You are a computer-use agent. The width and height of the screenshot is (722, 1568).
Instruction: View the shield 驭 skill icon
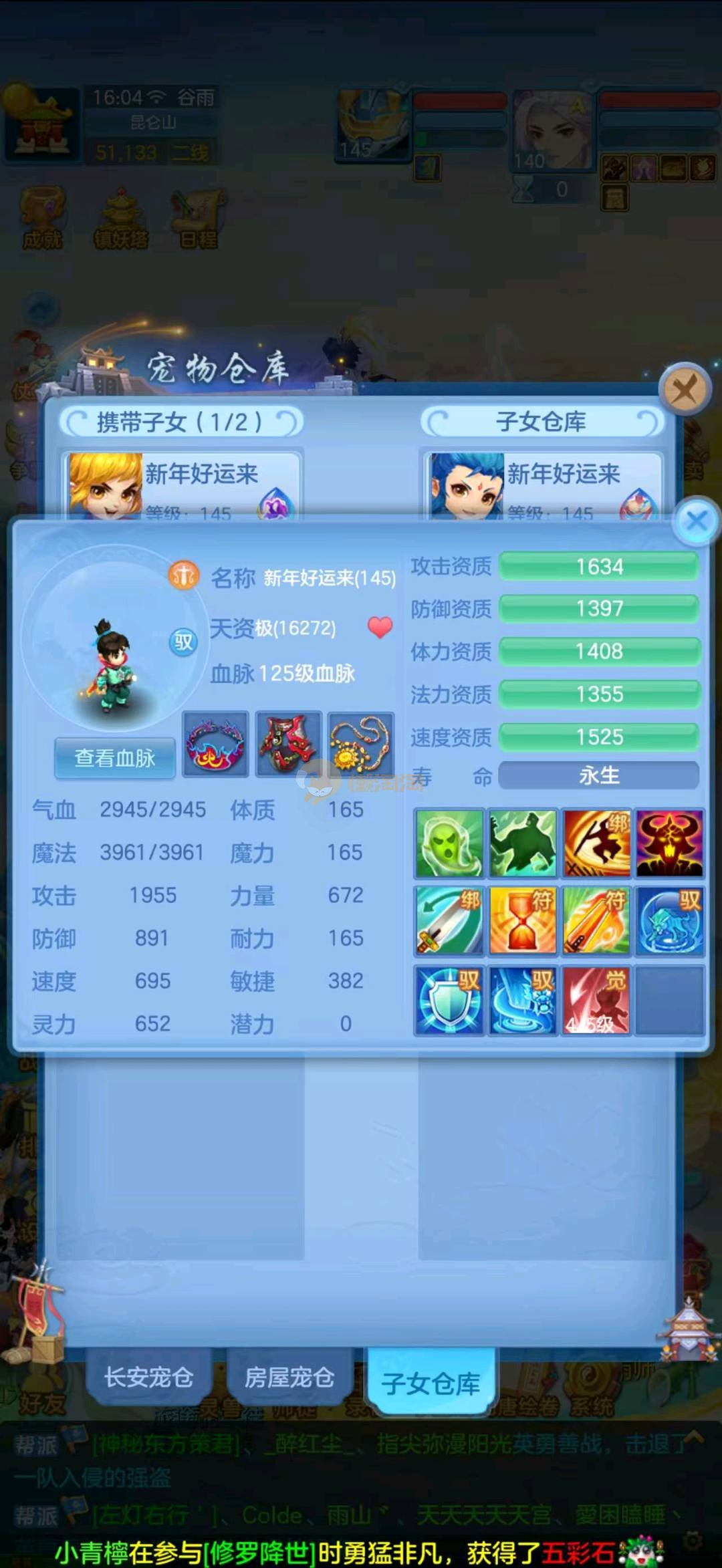449,1001
